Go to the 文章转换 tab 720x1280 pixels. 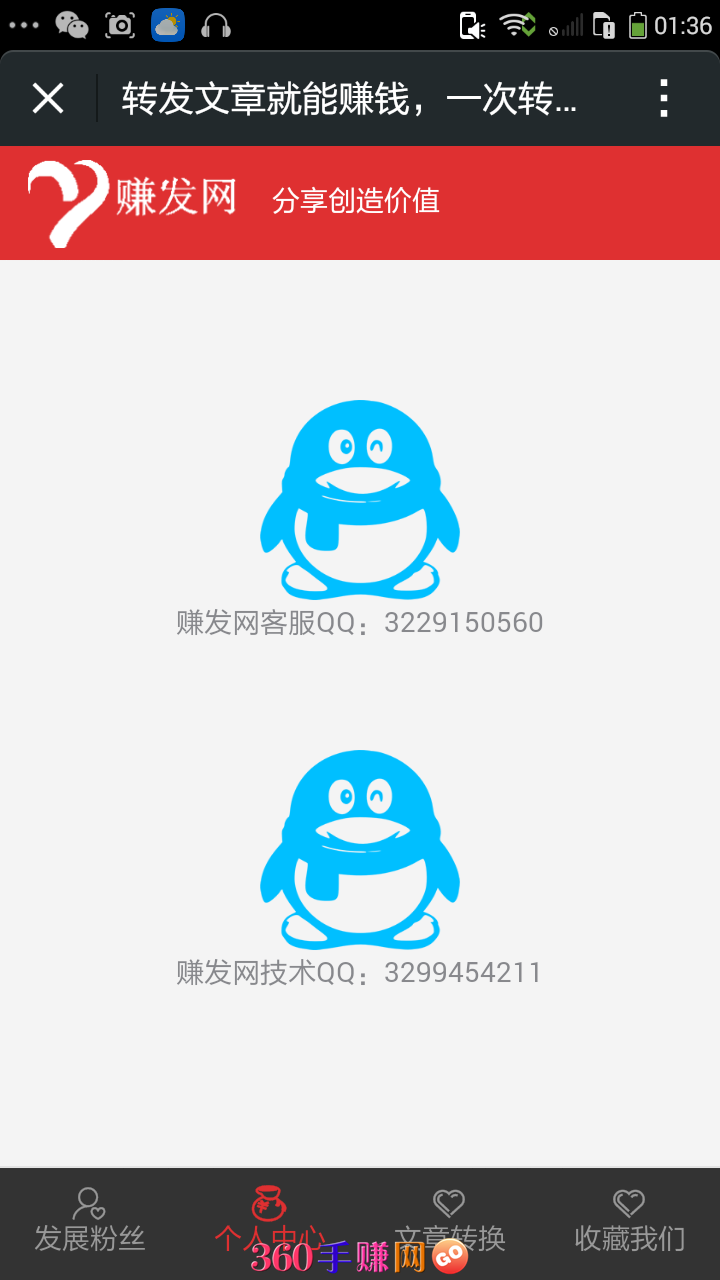pyautogui.click(x=449, y=1222)
